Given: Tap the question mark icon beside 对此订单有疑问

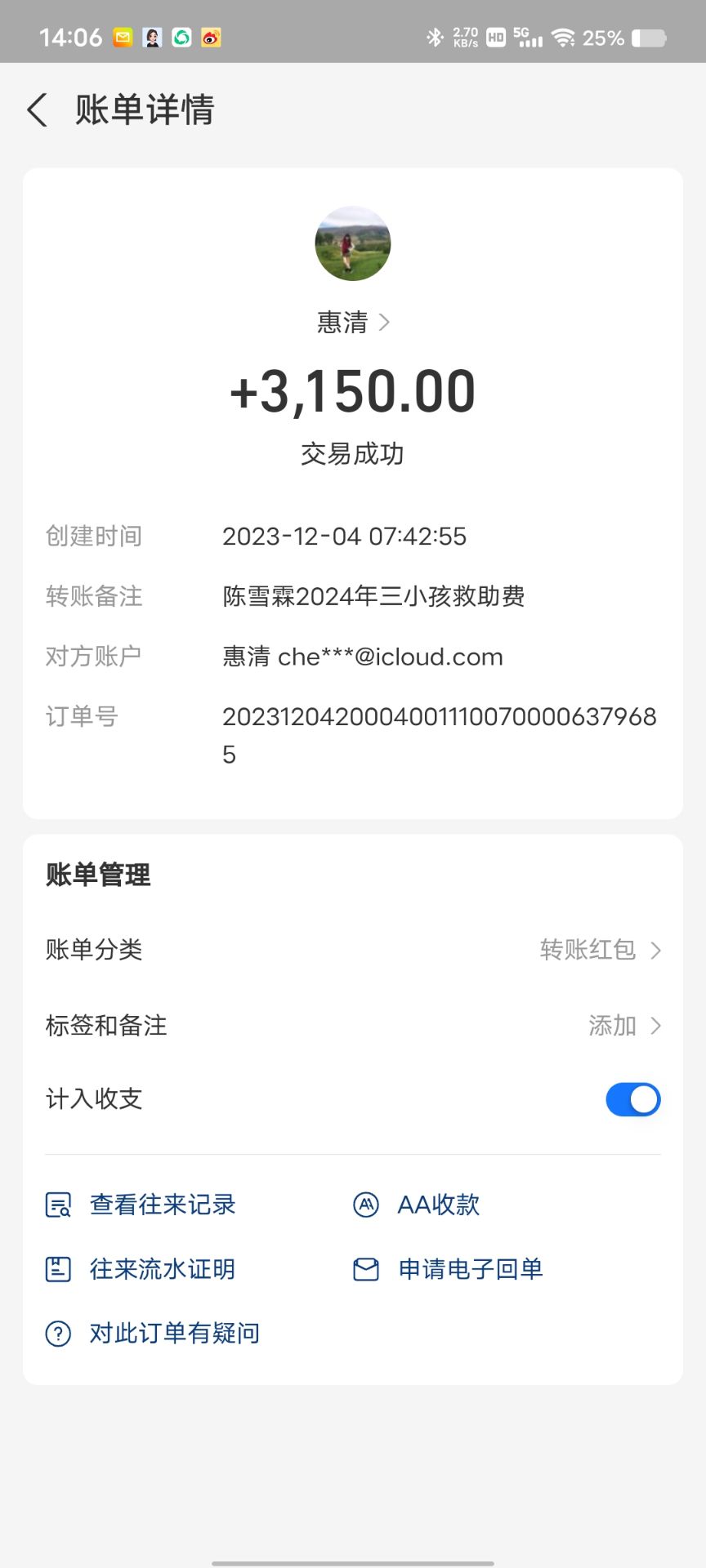Looking at the screenshot, I should (56, 1332).
